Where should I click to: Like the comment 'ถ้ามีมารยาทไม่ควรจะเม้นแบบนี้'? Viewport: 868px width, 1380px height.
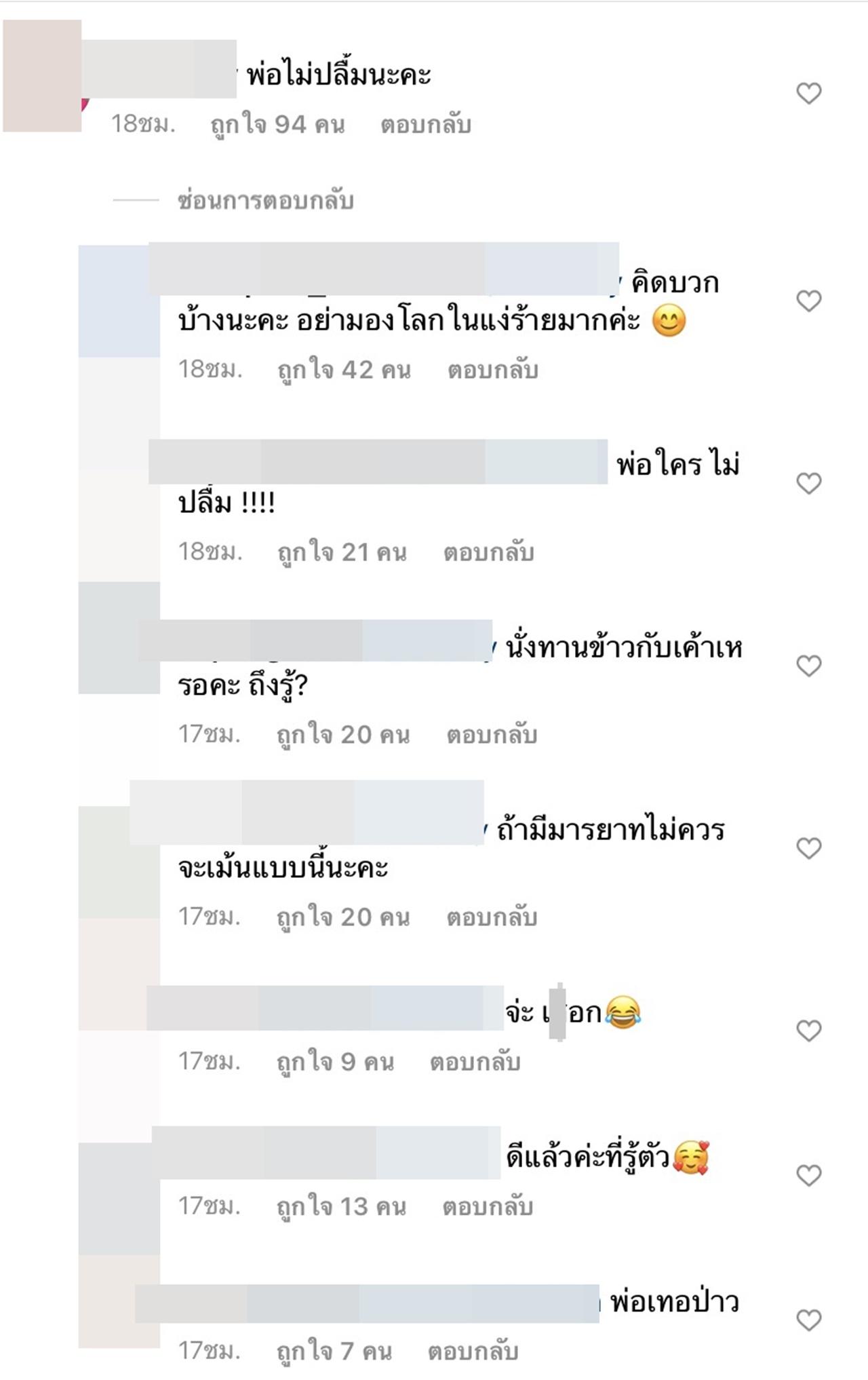pyautogui.click(x=808, y=848)
